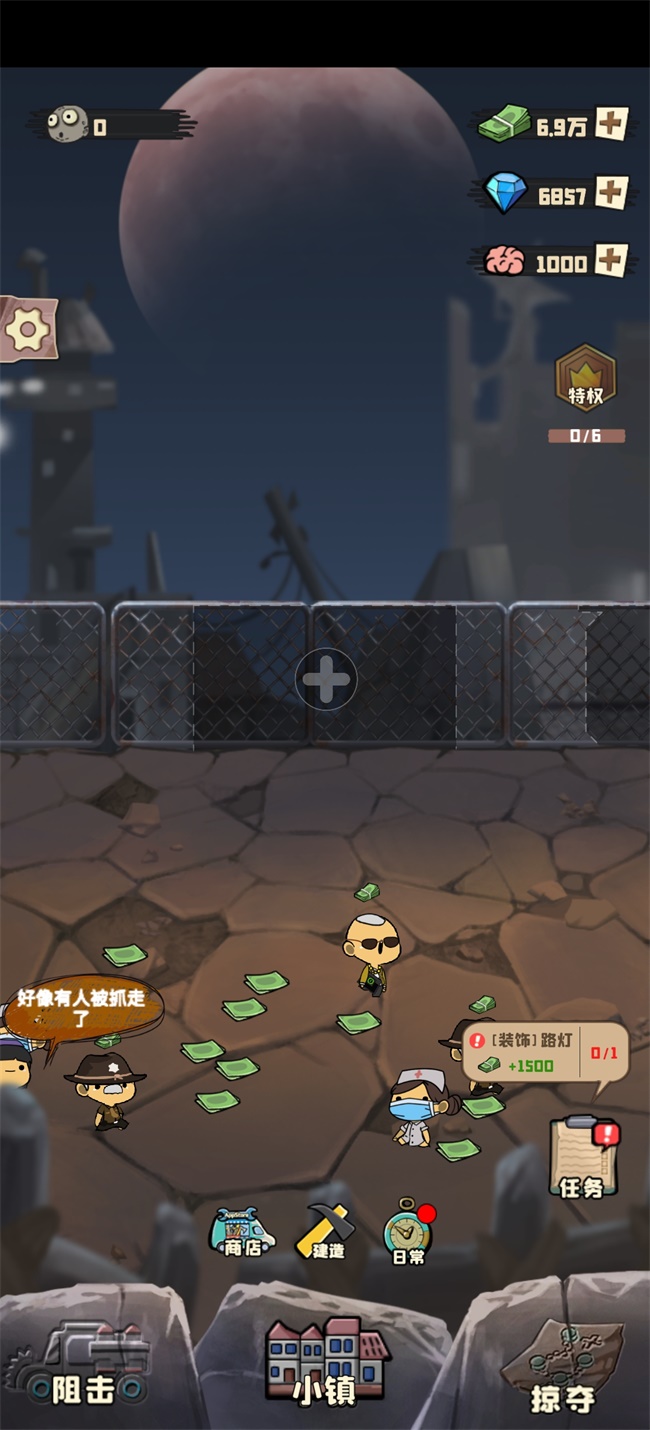
Task: Switch to the 小镇 town tab
Action: pos(326,1362)
